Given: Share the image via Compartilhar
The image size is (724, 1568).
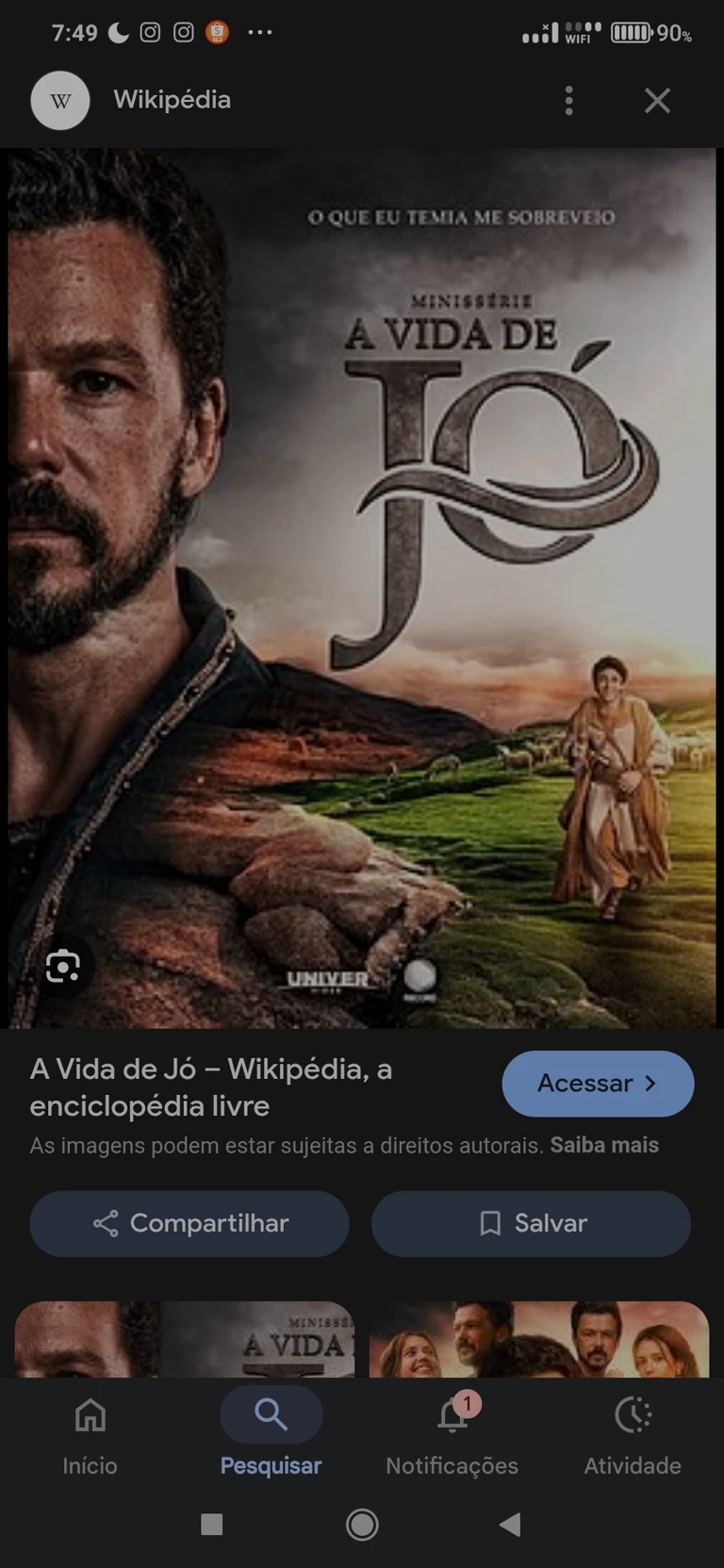Looking at the screenshot, I should (x=189, y=1223).
